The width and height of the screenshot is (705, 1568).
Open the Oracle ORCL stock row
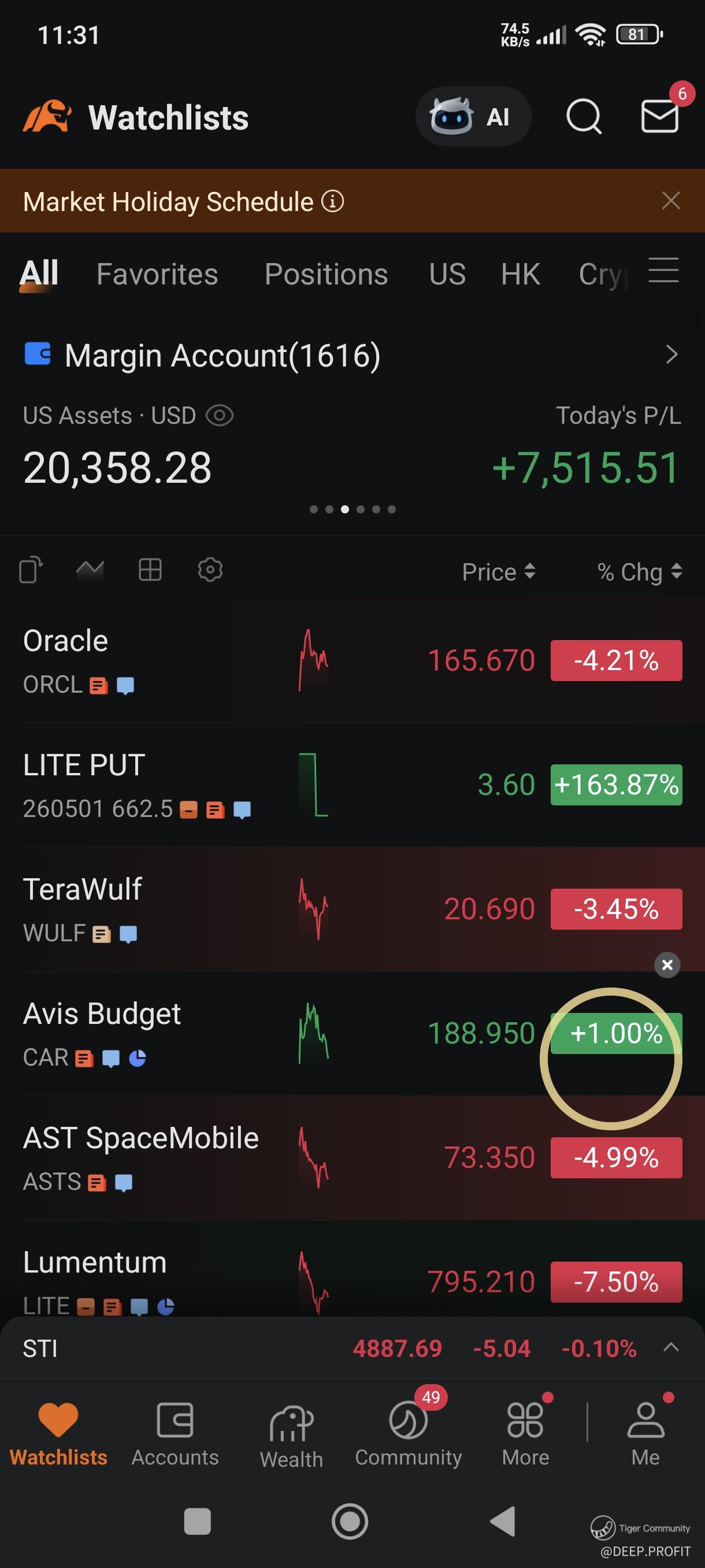[x=352, y=660]
